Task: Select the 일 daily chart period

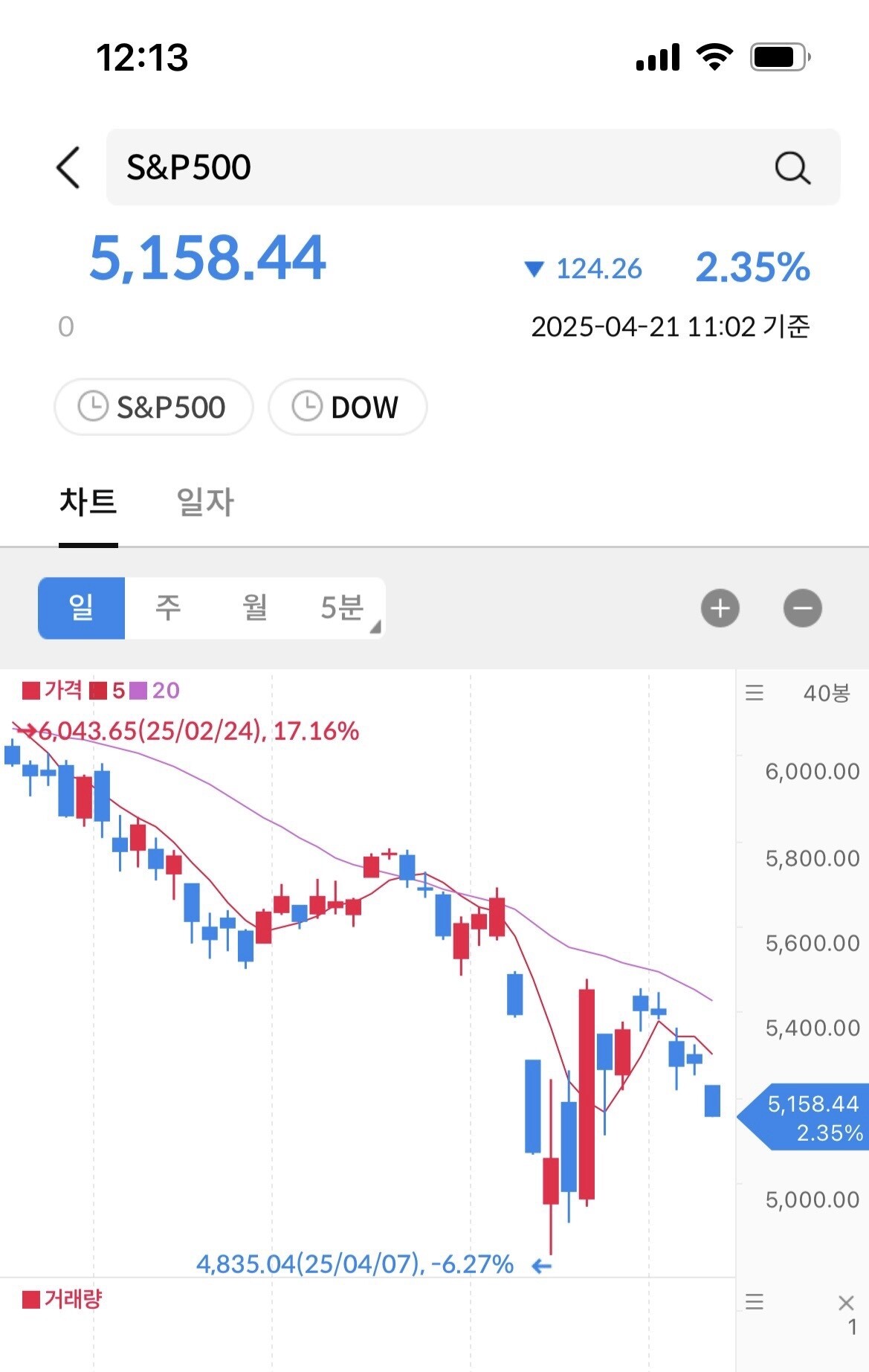Action: pos(82,608)
